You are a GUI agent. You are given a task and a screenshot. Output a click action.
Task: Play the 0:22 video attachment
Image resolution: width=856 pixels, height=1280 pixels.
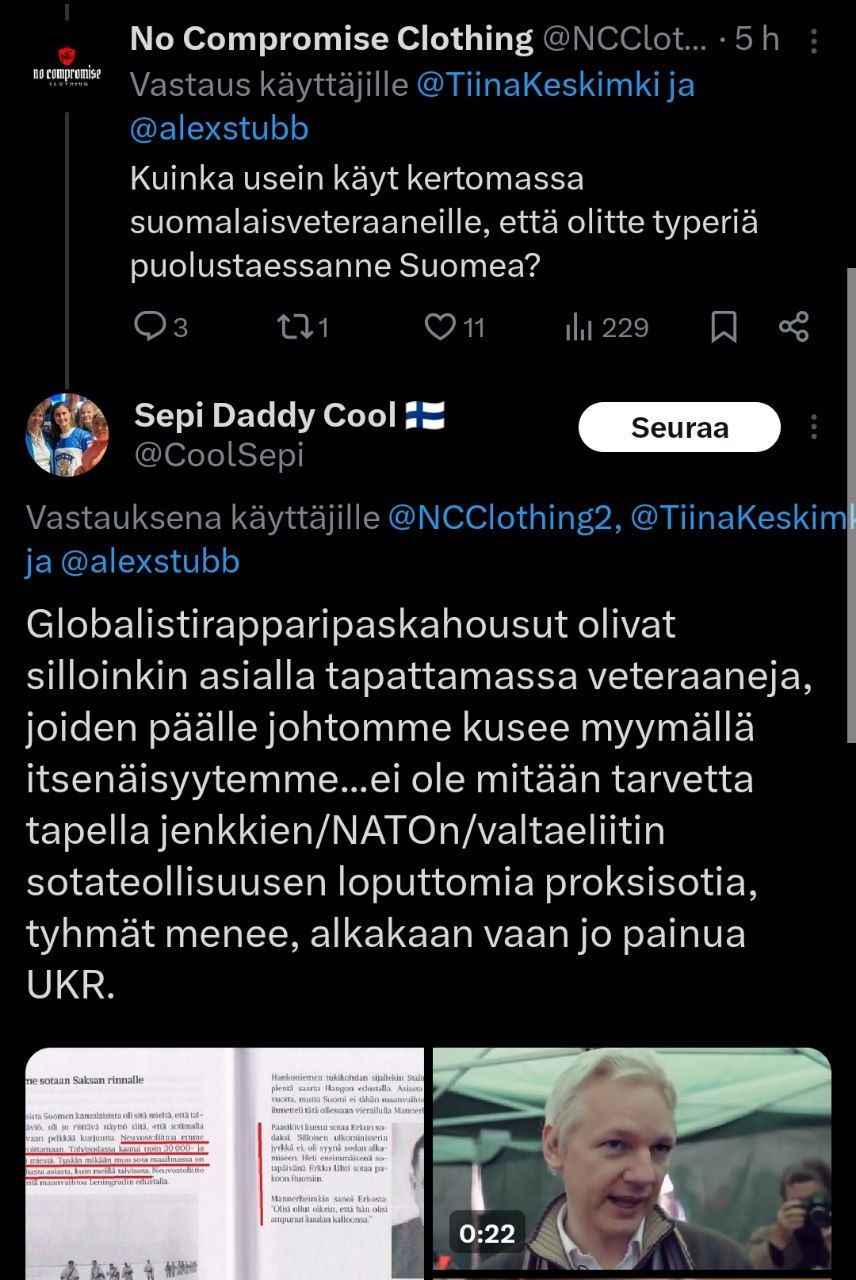[x=631, y=1162]
